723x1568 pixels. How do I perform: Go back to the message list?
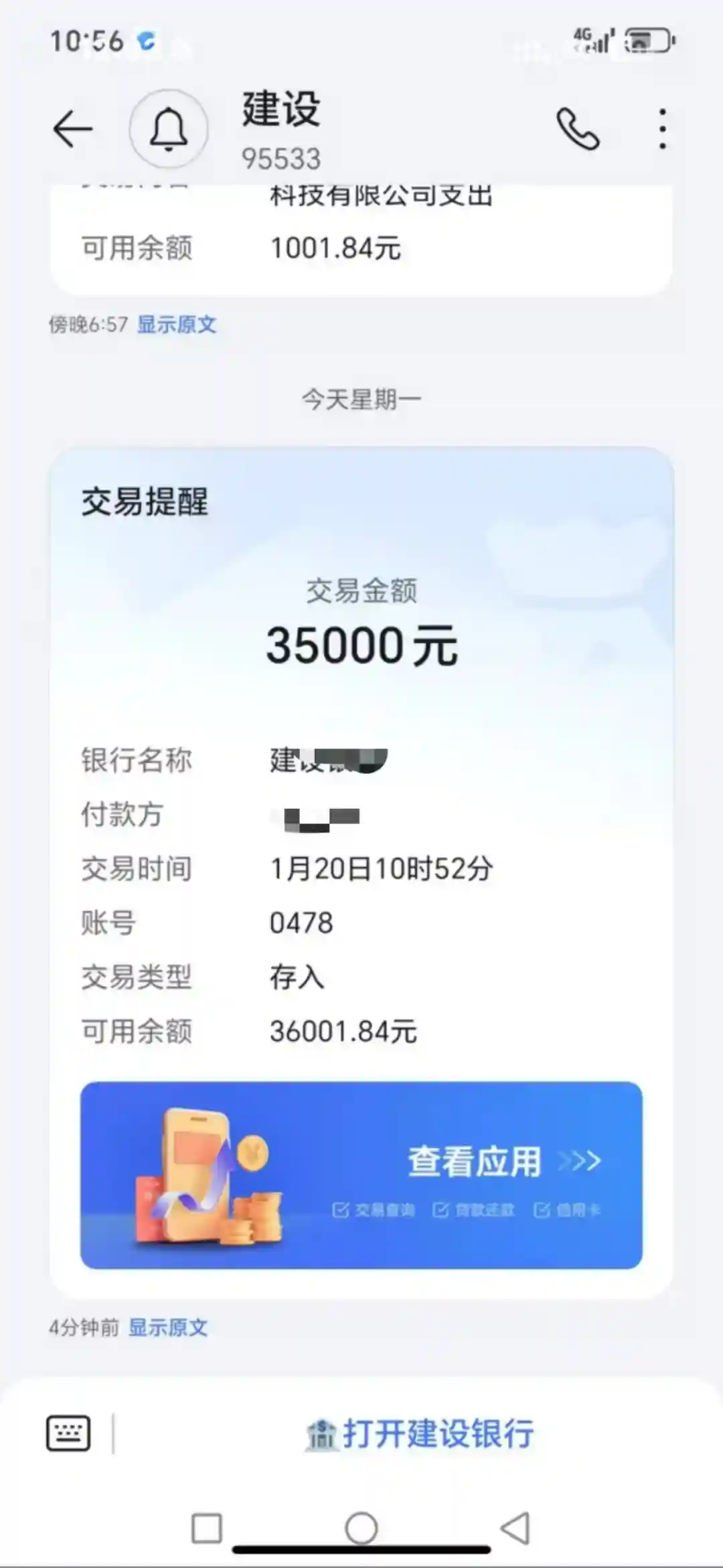point(72,129)
